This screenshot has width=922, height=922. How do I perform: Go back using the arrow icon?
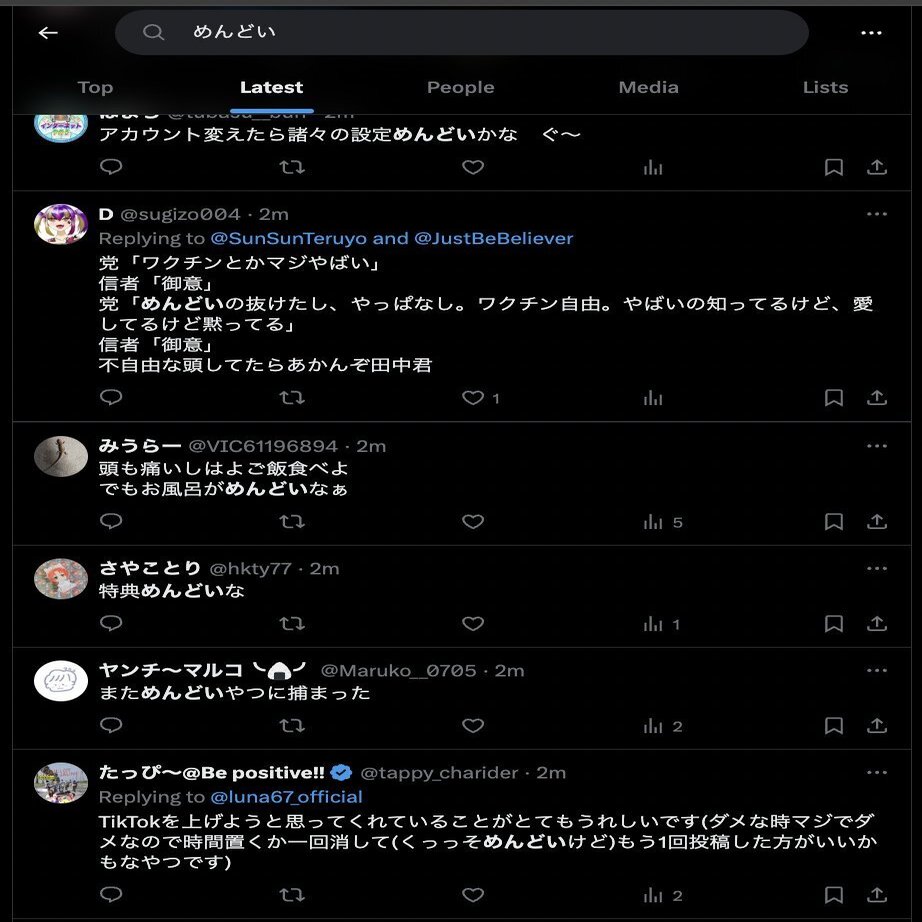(x=48, y=33)
